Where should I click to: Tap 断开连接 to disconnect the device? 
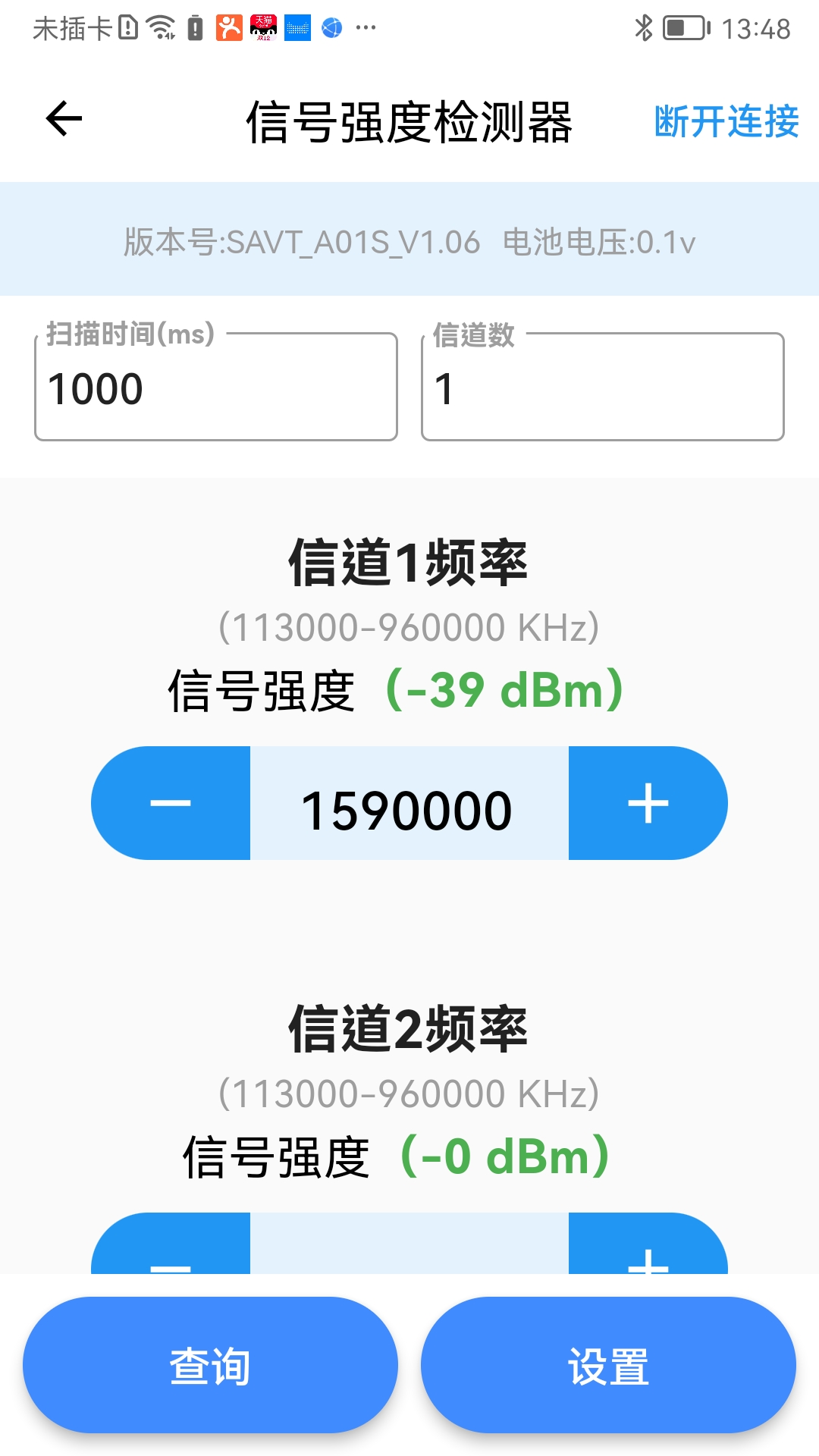tap(726, 121)
